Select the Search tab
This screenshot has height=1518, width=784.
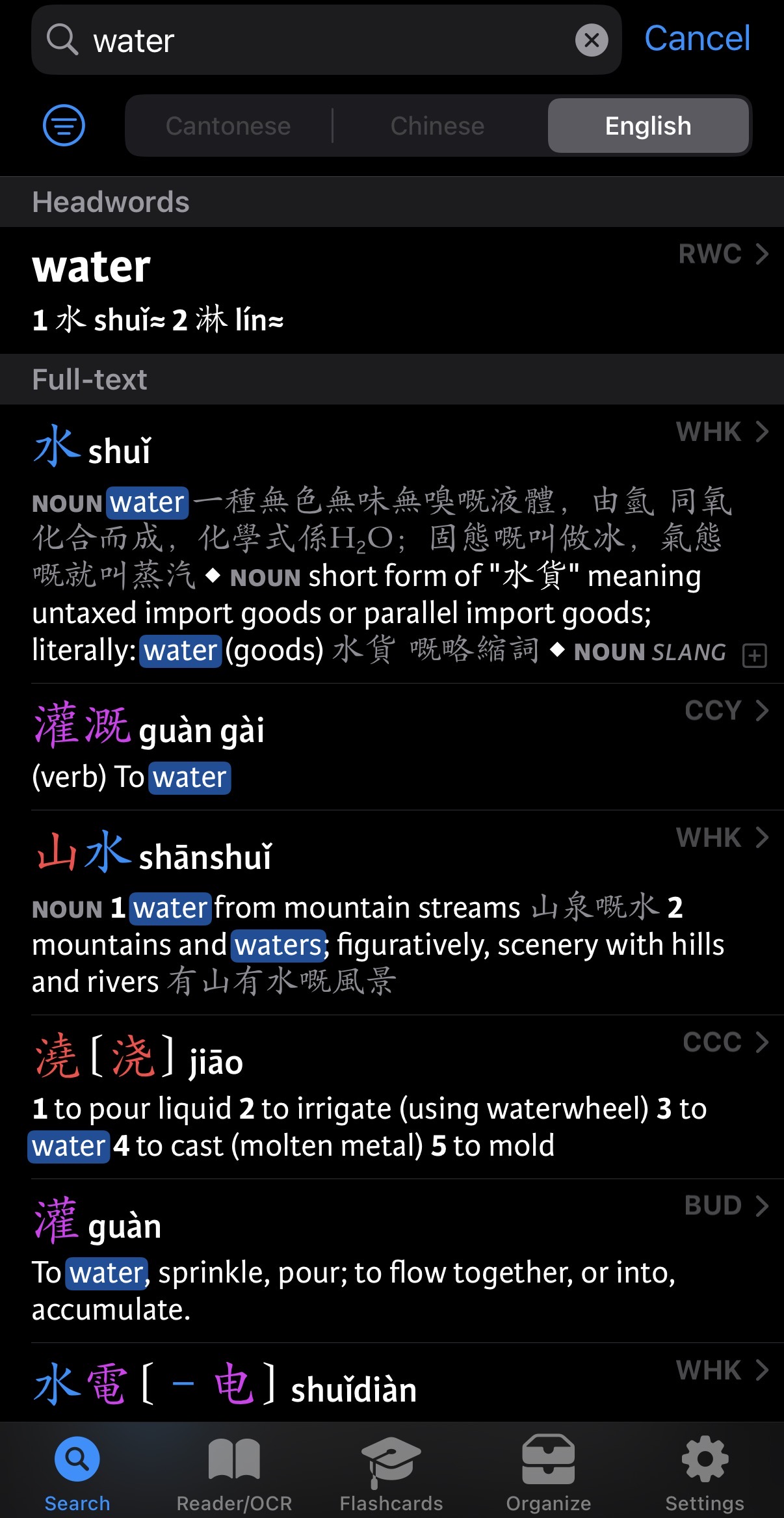pyautogui.click(x=77, y=1472)
